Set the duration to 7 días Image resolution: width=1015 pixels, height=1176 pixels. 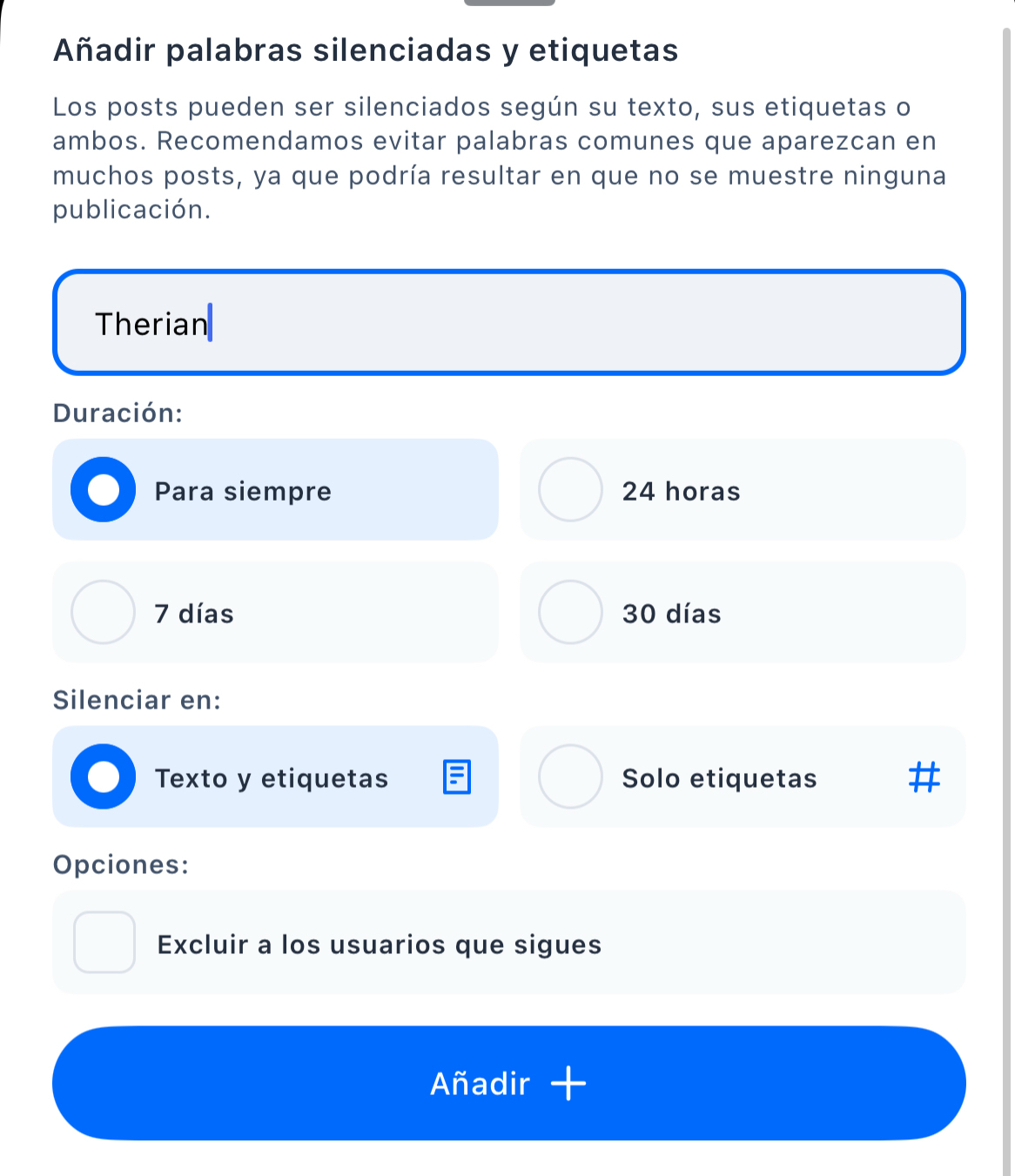click(x=275, y=613)
